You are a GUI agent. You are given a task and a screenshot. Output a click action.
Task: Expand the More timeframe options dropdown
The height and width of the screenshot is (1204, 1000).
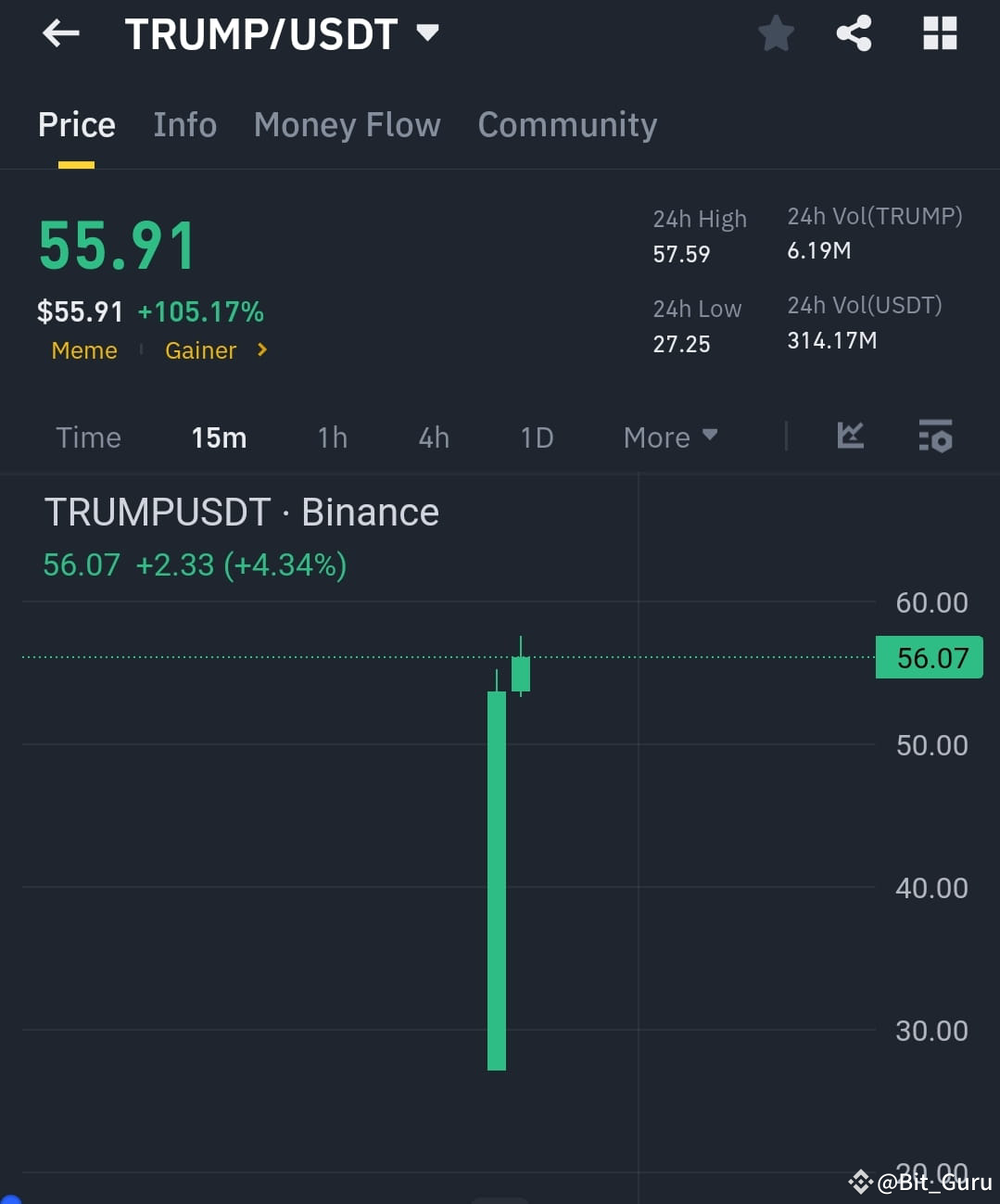(x=669, y=437)
